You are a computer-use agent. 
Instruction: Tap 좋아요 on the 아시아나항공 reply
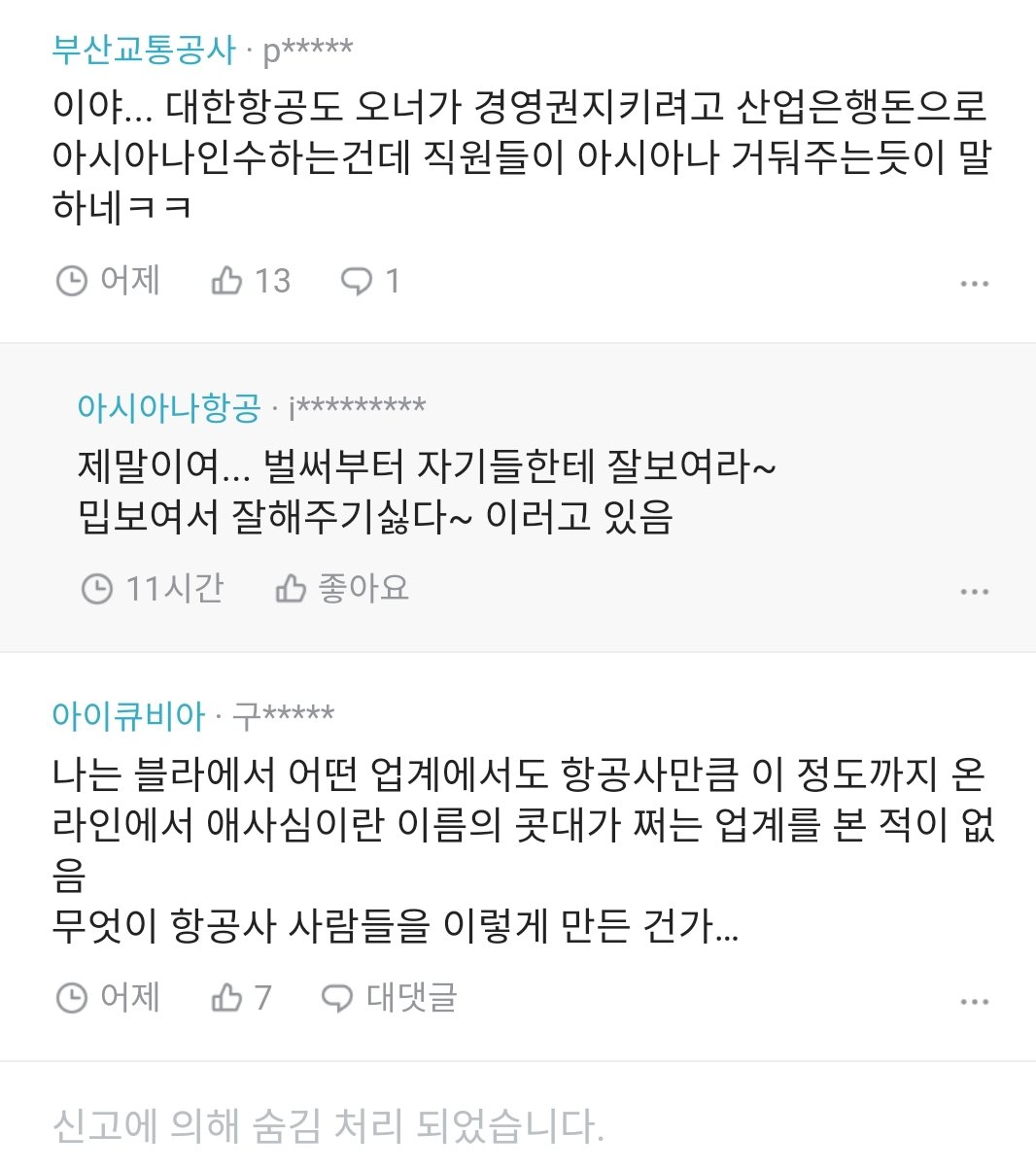click(x=342, y=588)
